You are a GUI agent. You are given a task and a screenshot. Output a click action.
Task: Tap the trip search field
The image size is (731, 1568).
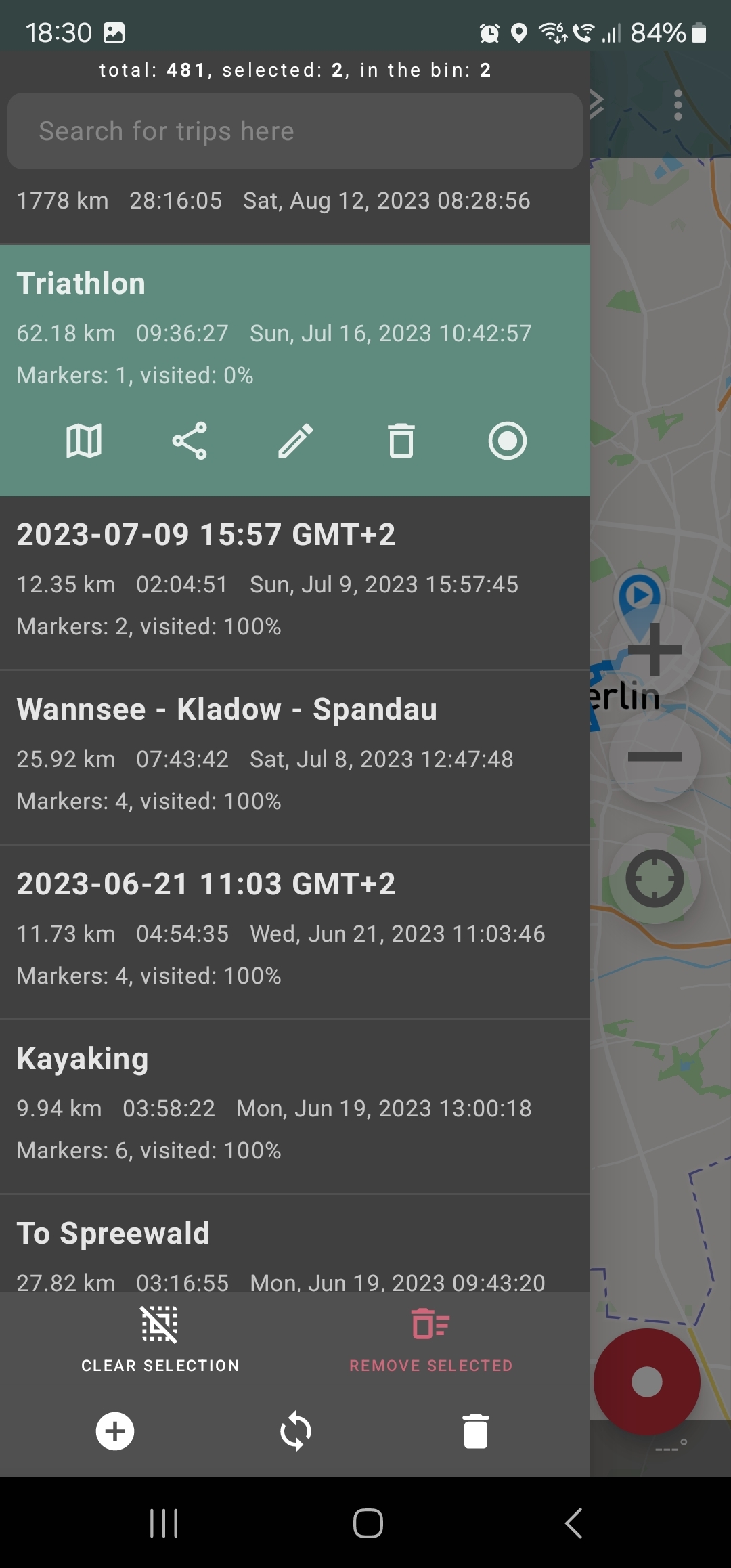(296, 130)
